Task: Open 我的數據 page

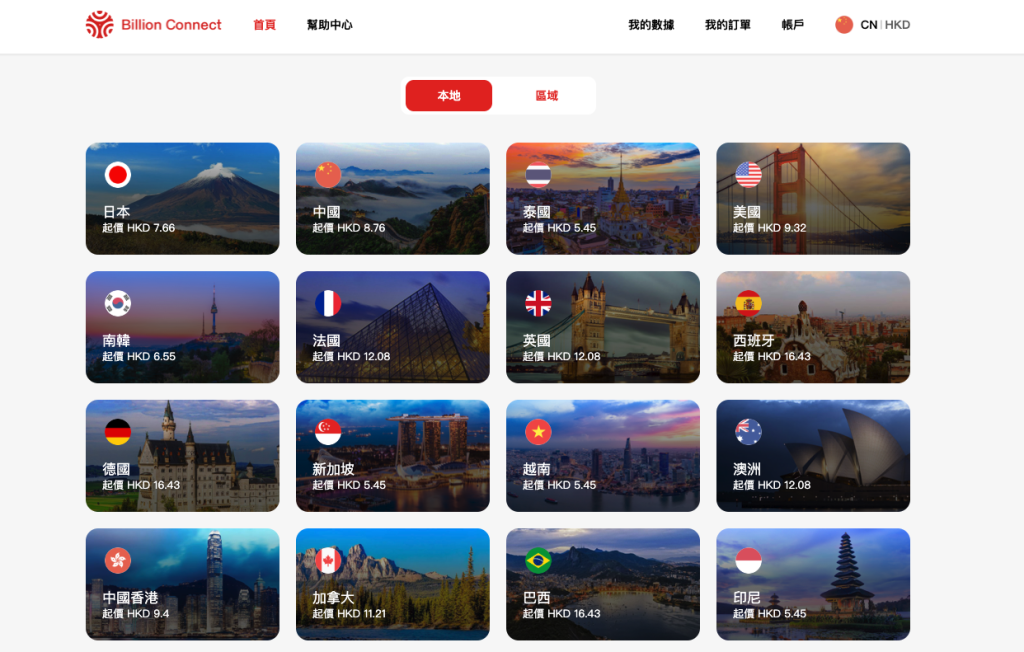Action: click(651, 25)
